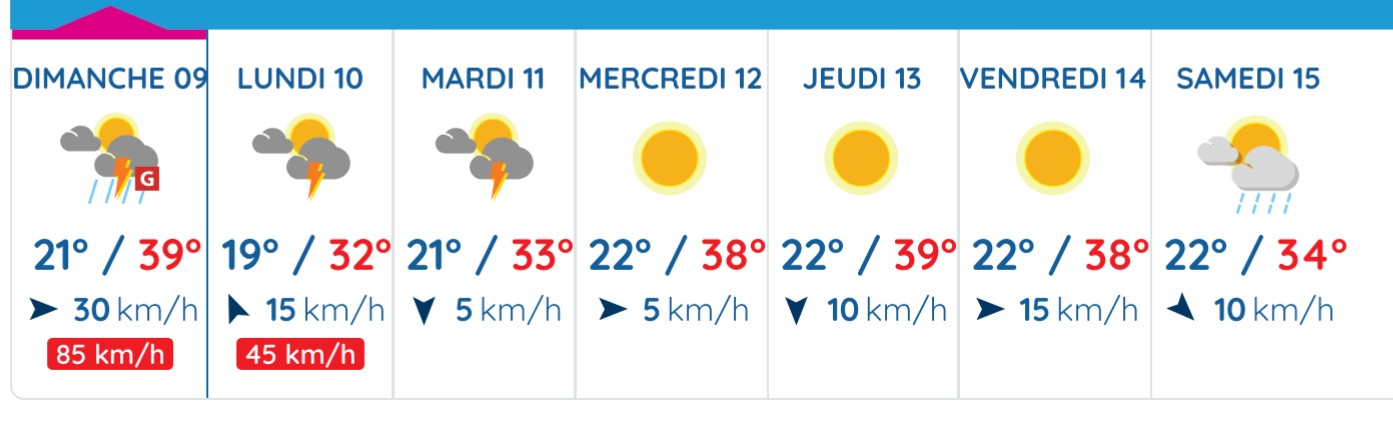
Task: Open Vendredi 14 day forecast
Action: tap(1054, 213)
